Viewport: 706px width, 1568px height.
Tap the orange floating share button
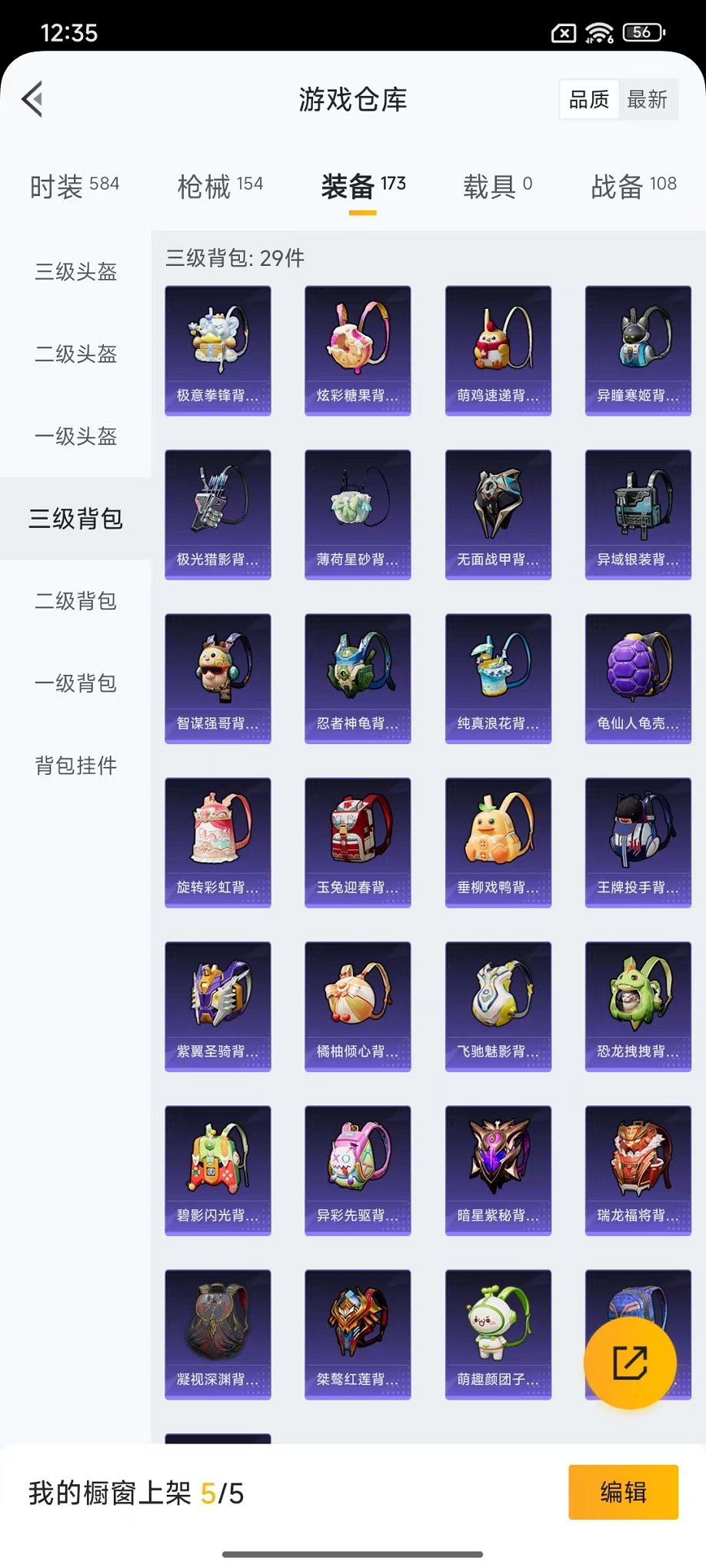[630, 1363]
